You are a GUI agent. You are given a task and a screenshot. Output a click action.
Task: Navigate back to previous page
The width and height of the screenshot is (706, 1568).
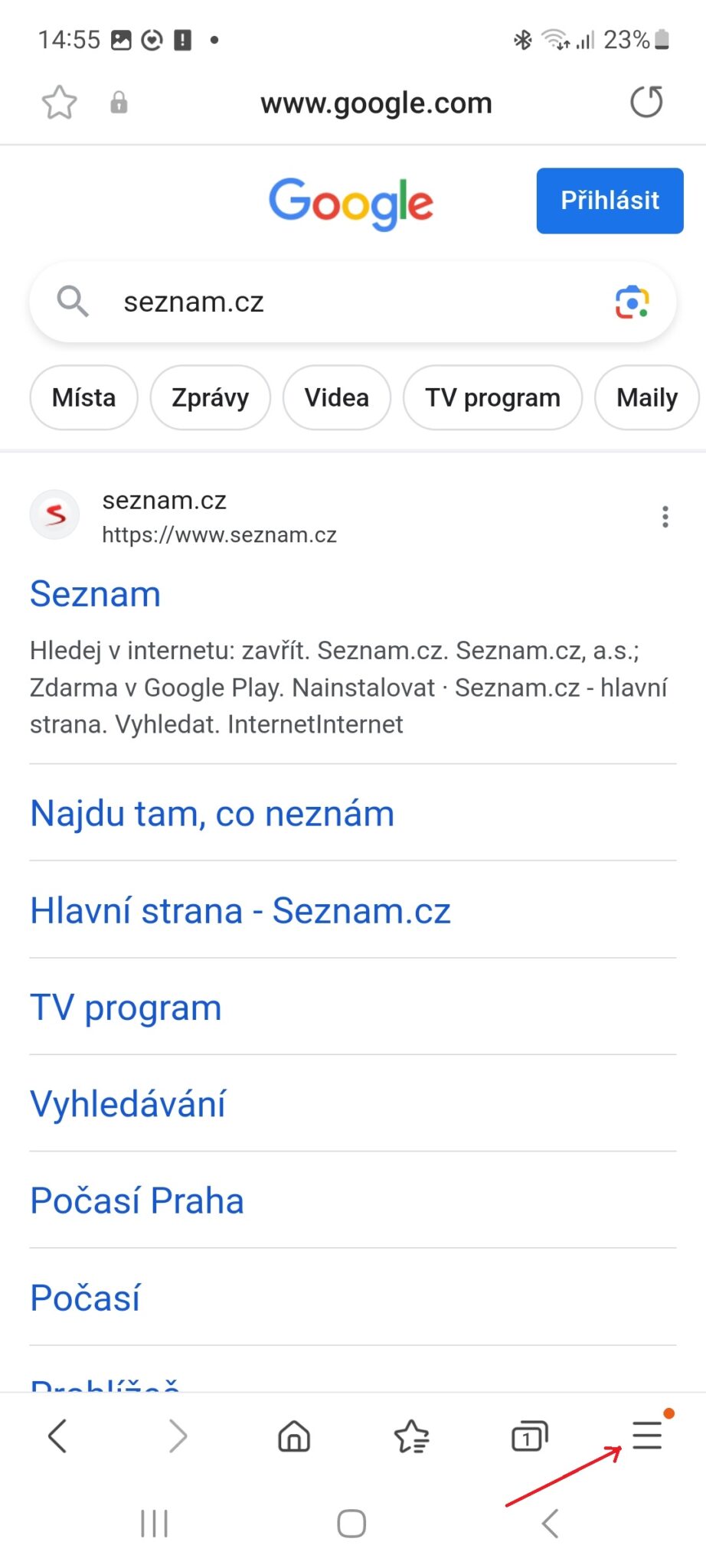coord(58,1436)
